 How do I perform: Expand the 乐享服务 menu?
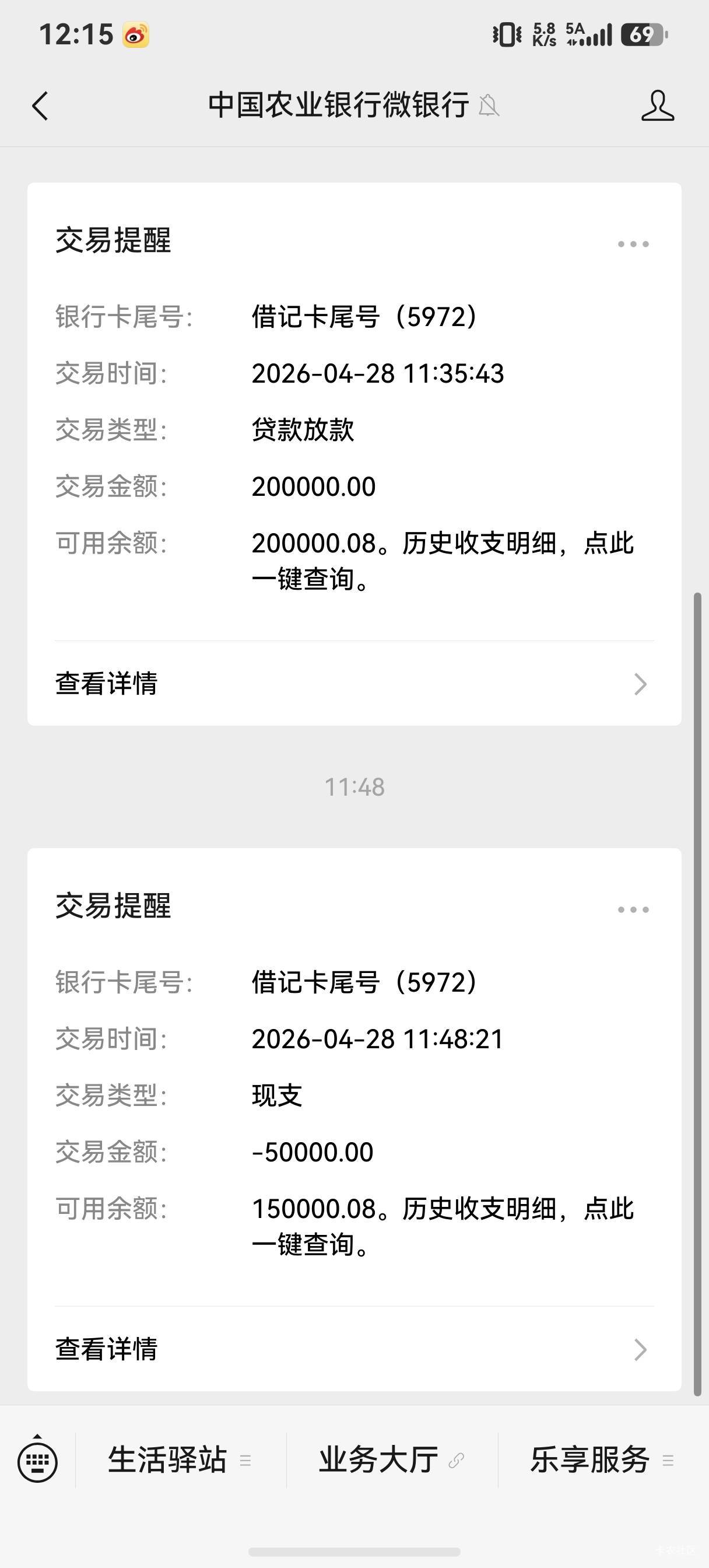(x=601, y=1460)
